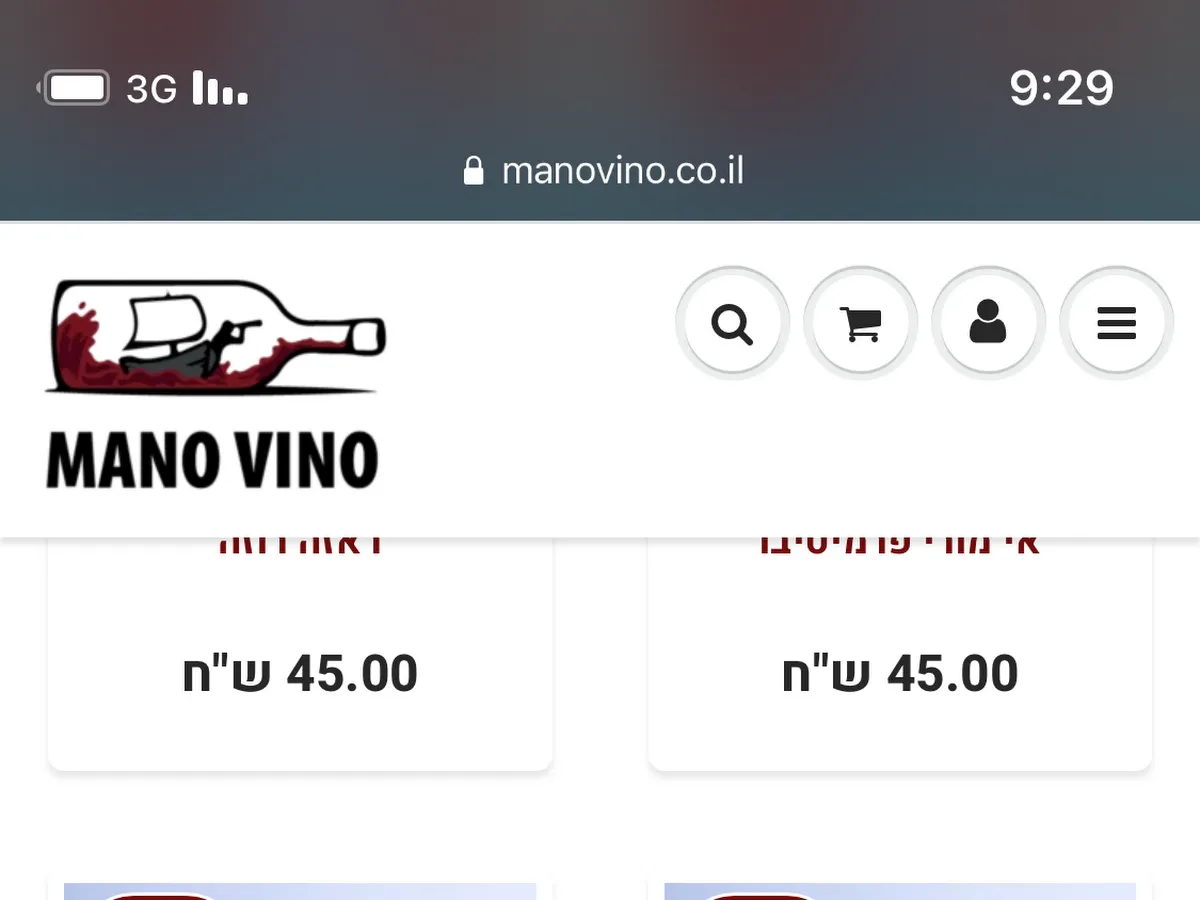1200x900 pixels.
Task: Open the hamburger menu
Action: click(1116, 324)
